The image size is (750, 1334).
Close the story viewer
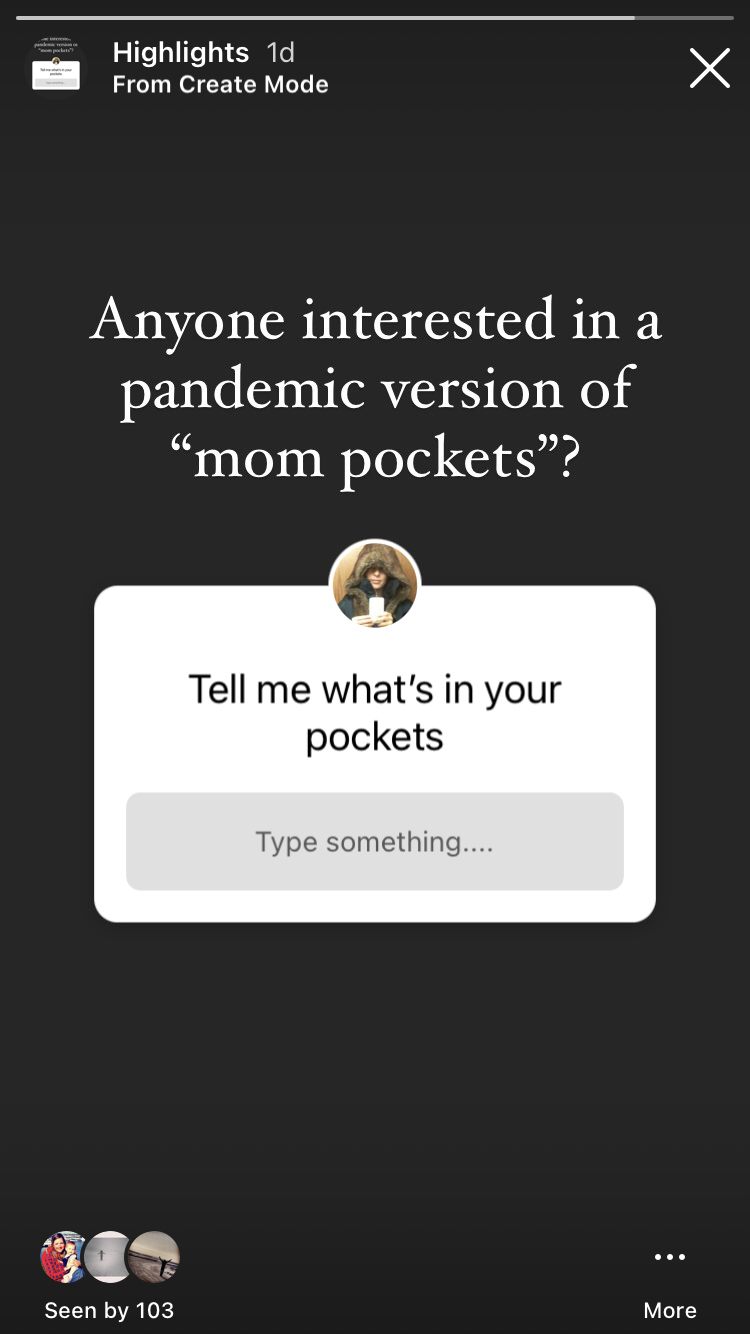point(709,69)
